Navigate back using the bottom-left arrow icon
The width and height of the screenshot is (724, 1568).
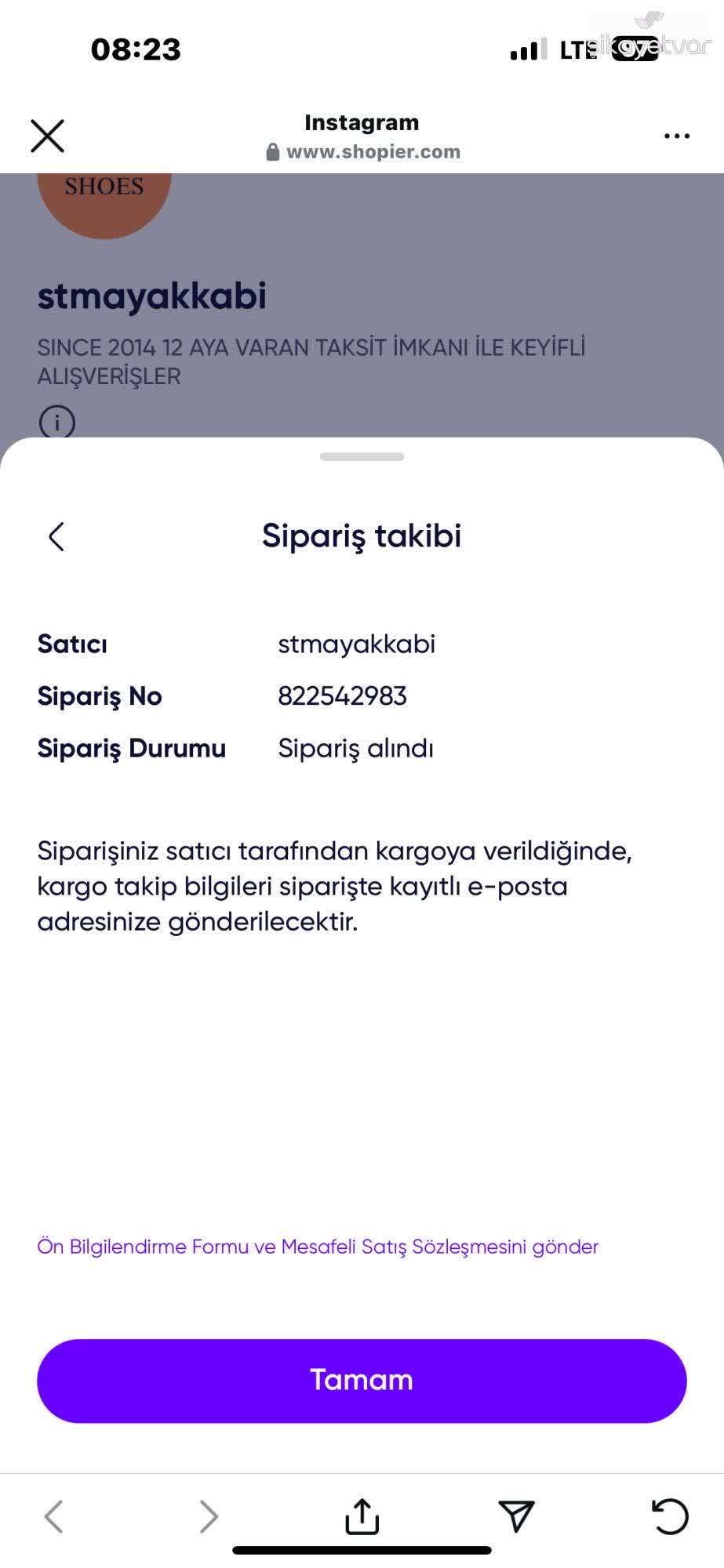(52, 1515)
